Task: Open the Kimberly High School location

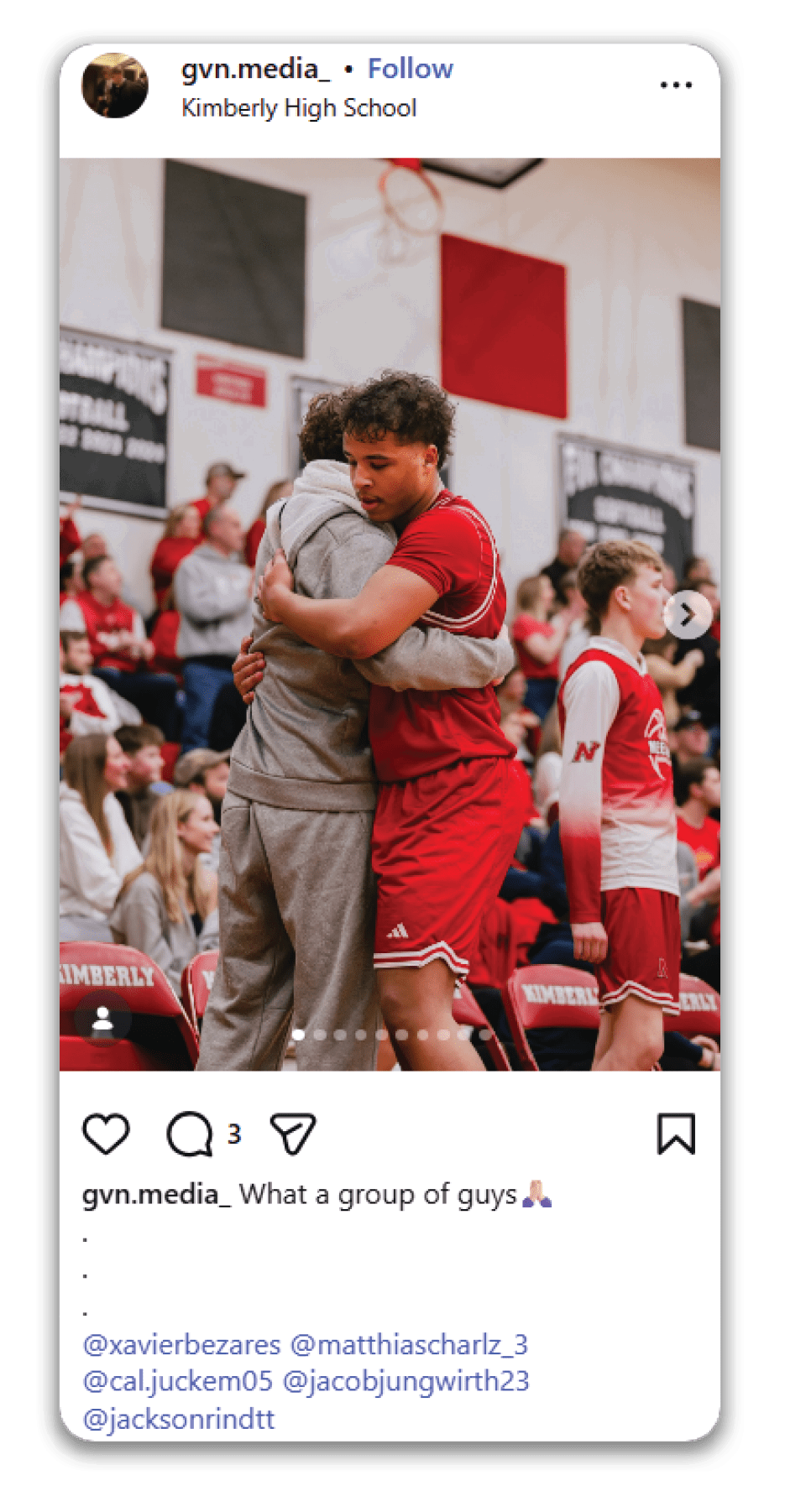Action: (299, 108)
